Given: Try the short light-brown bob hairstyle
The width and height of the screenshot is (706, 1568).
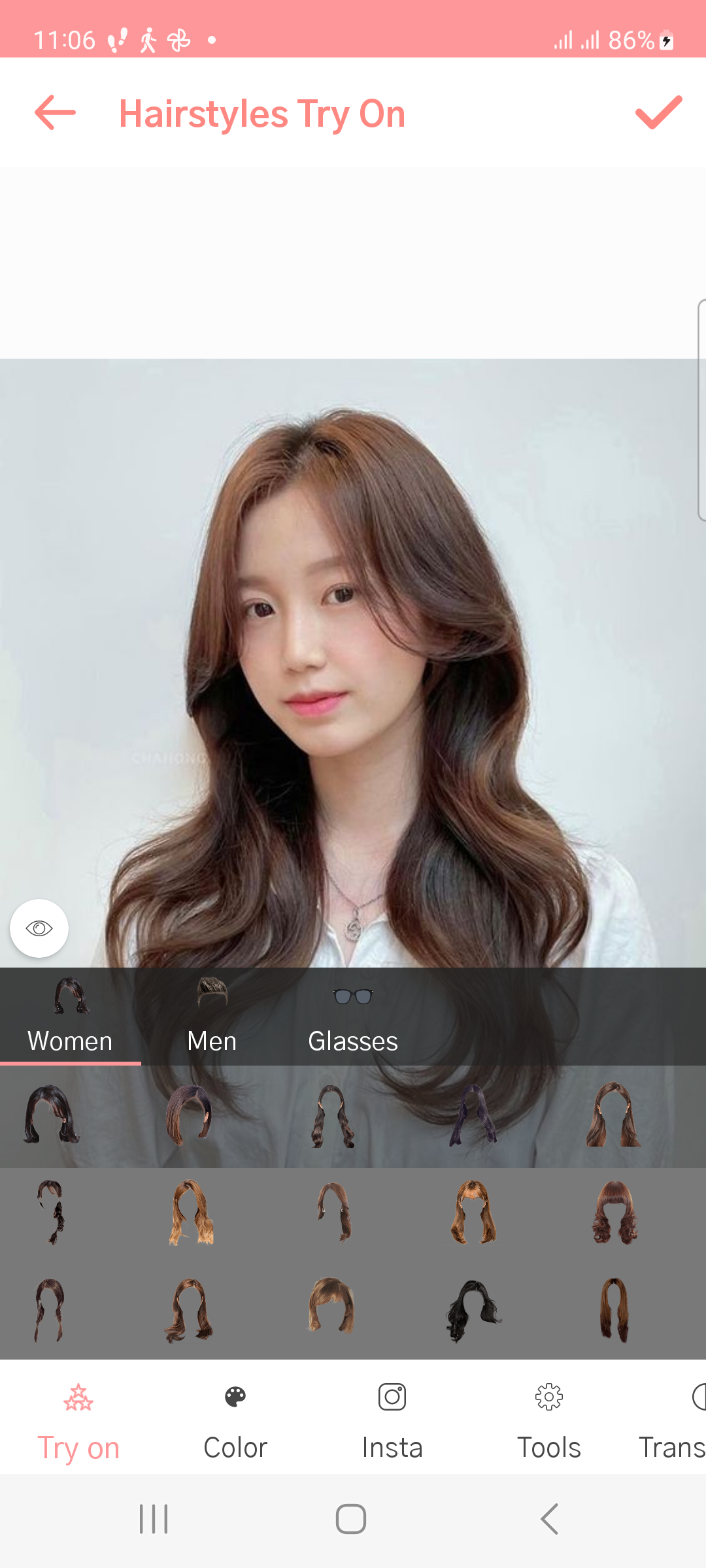Looking at the screenshot, I should coord(331,1306).
